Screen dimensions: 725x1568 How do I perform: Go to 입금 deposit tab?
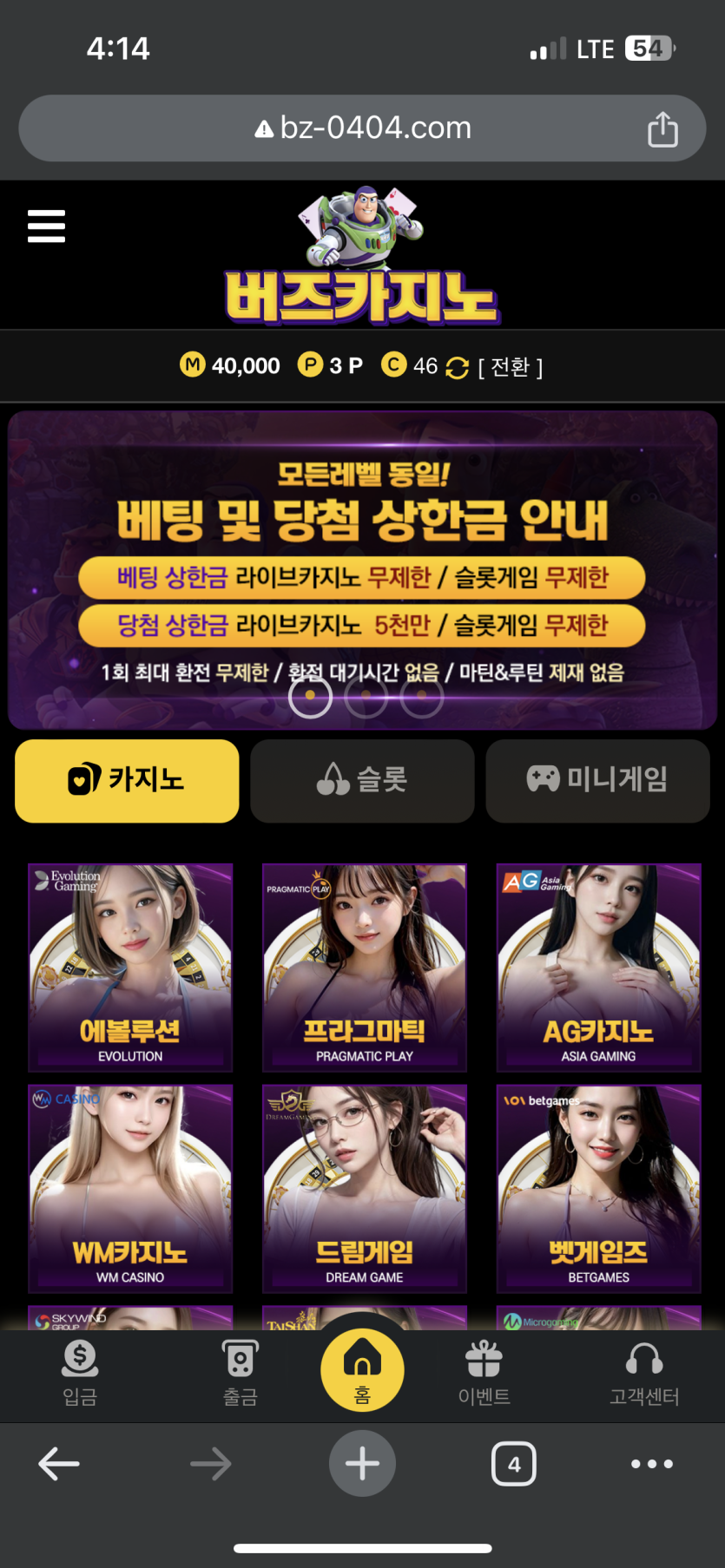(80, 1373)
